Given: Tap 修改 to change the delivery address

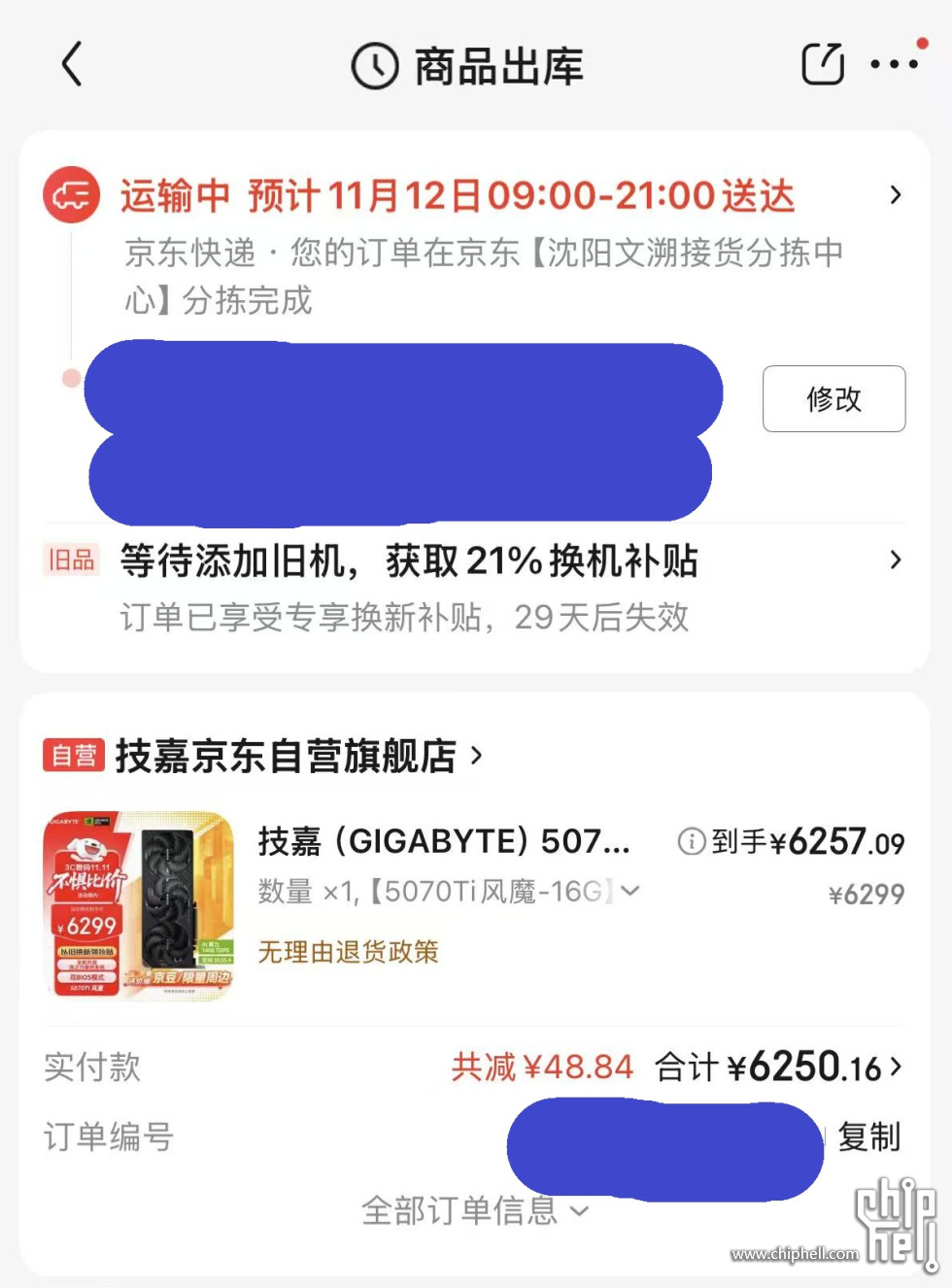Looking at the screenshot, I should pos(833,398).
